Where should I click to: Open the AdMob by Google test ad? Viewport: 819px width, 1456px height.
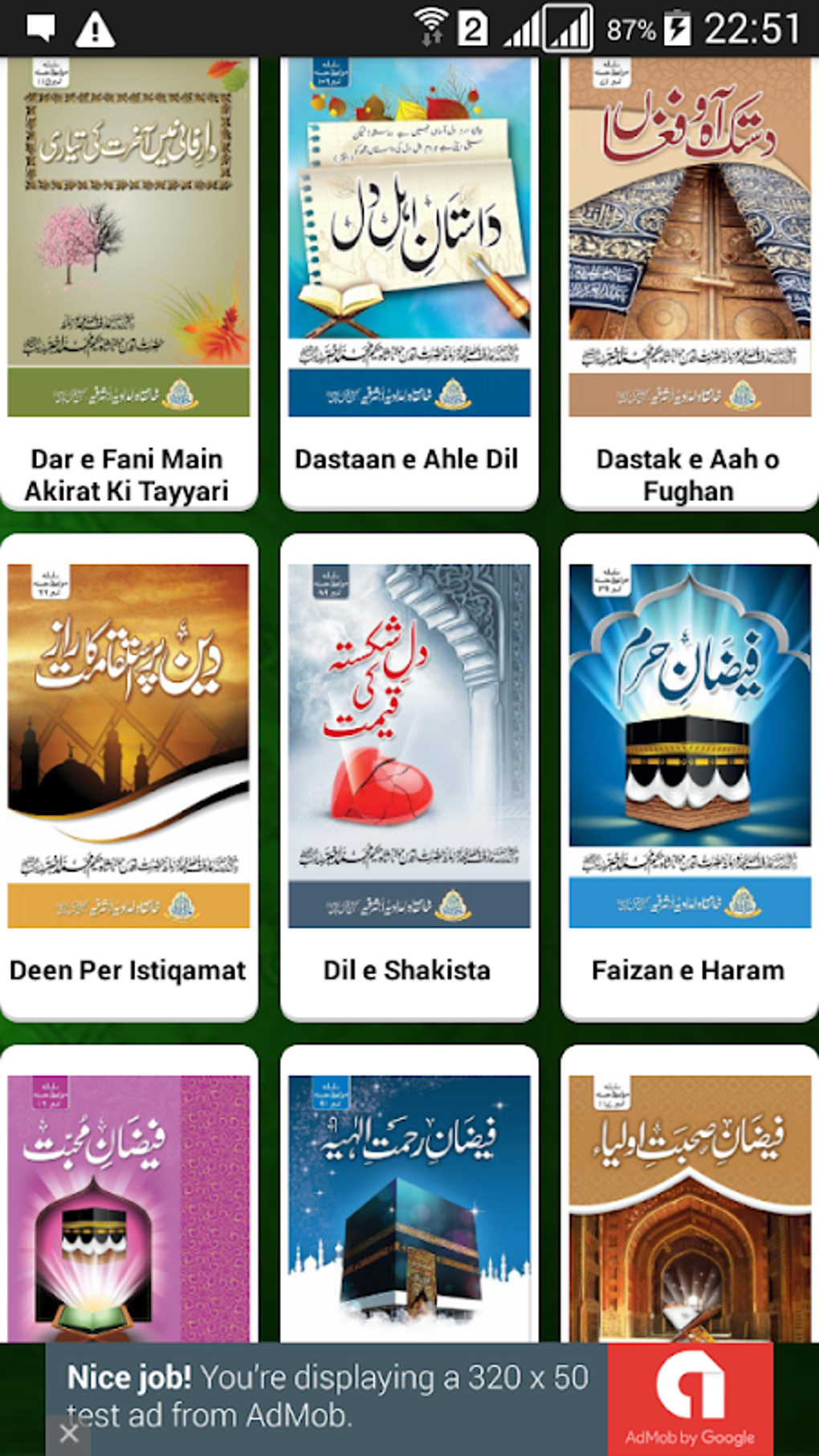point(409,1399)
